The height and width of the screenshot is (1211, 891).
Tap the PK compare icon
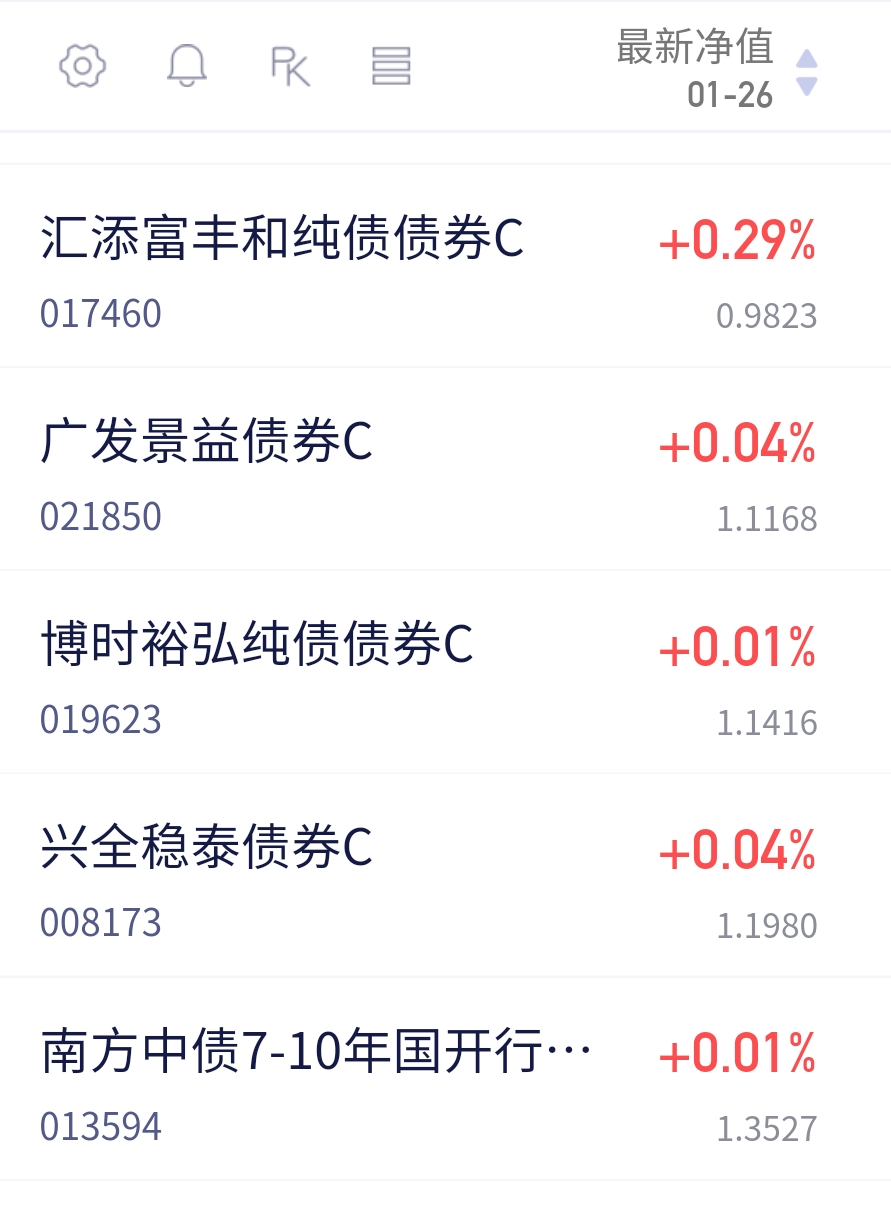pos(290,67)
